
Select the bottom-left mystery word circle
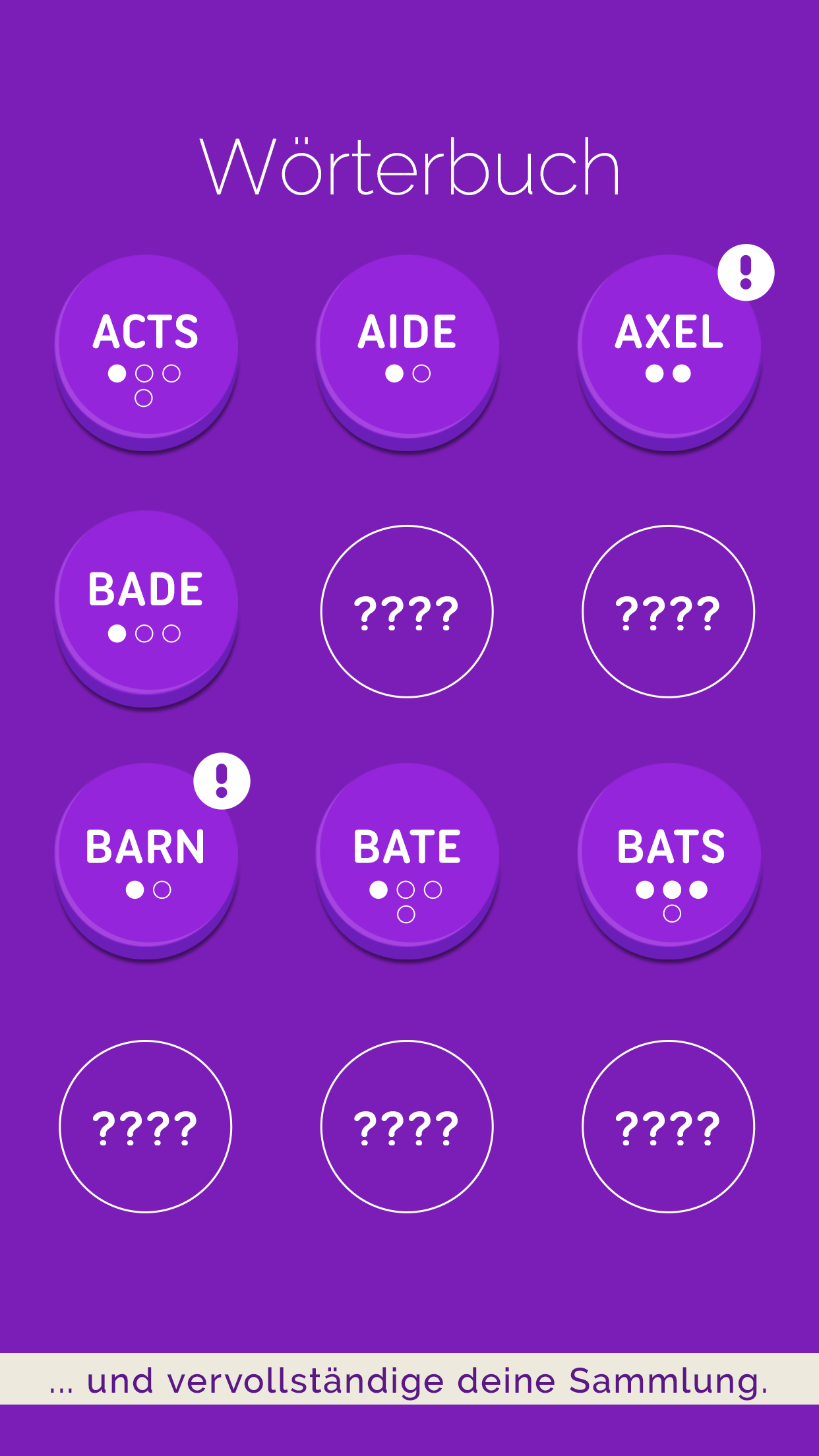coord(146,1126)
